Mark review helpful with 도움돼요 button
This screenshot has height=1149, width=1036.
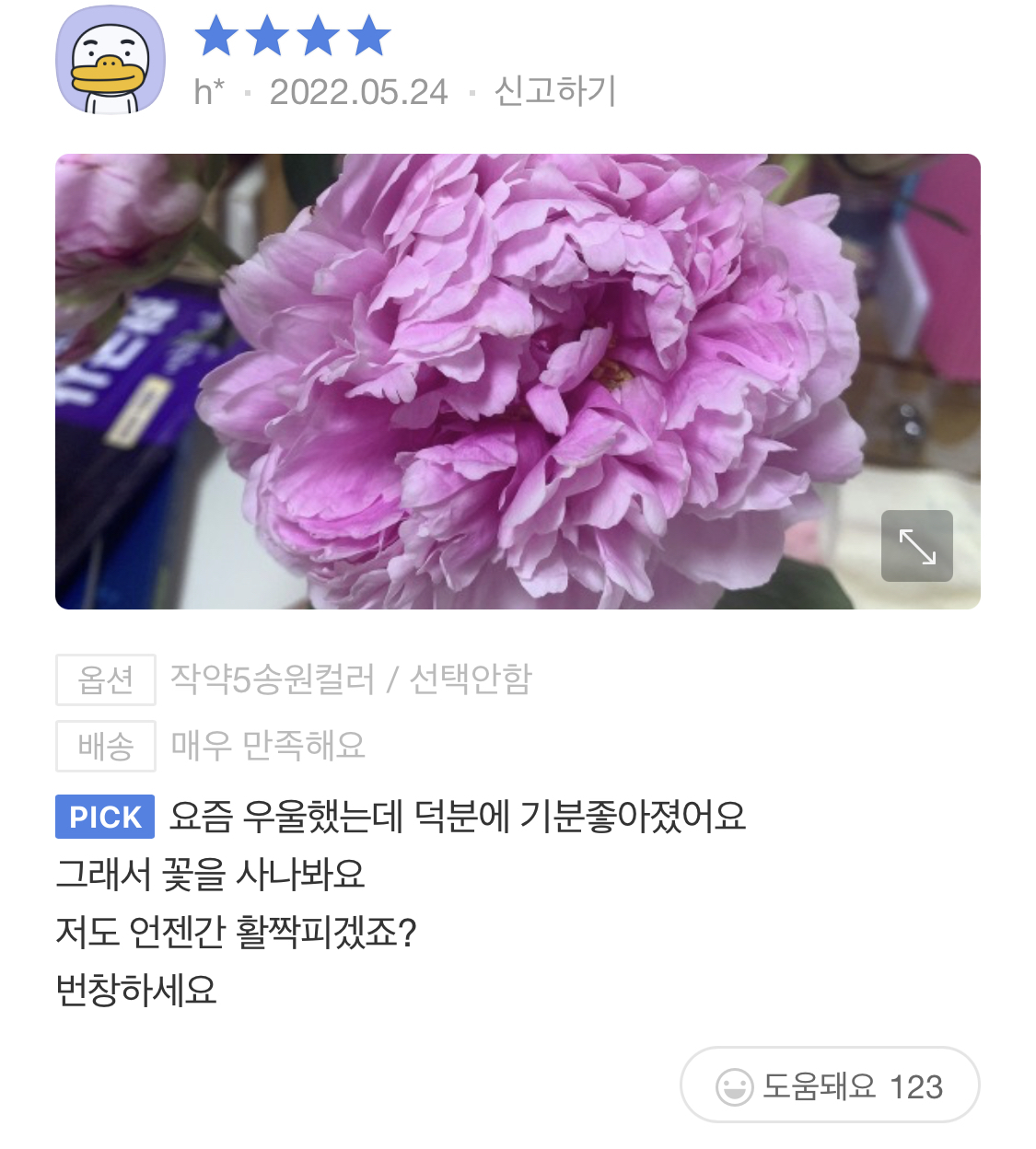click(829, 1085)
